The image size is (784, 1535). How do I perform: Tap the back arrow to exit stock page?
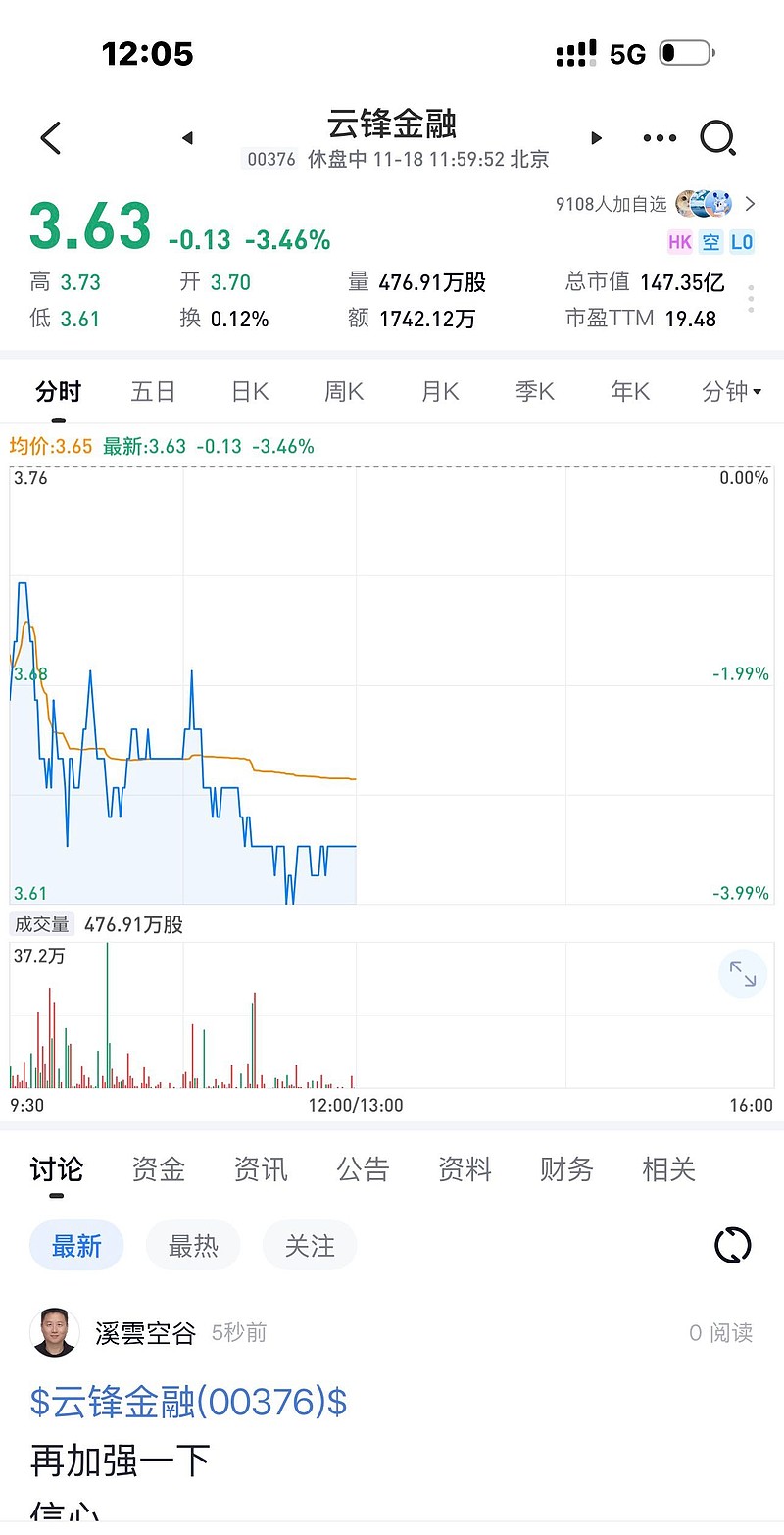pos(50,137)
